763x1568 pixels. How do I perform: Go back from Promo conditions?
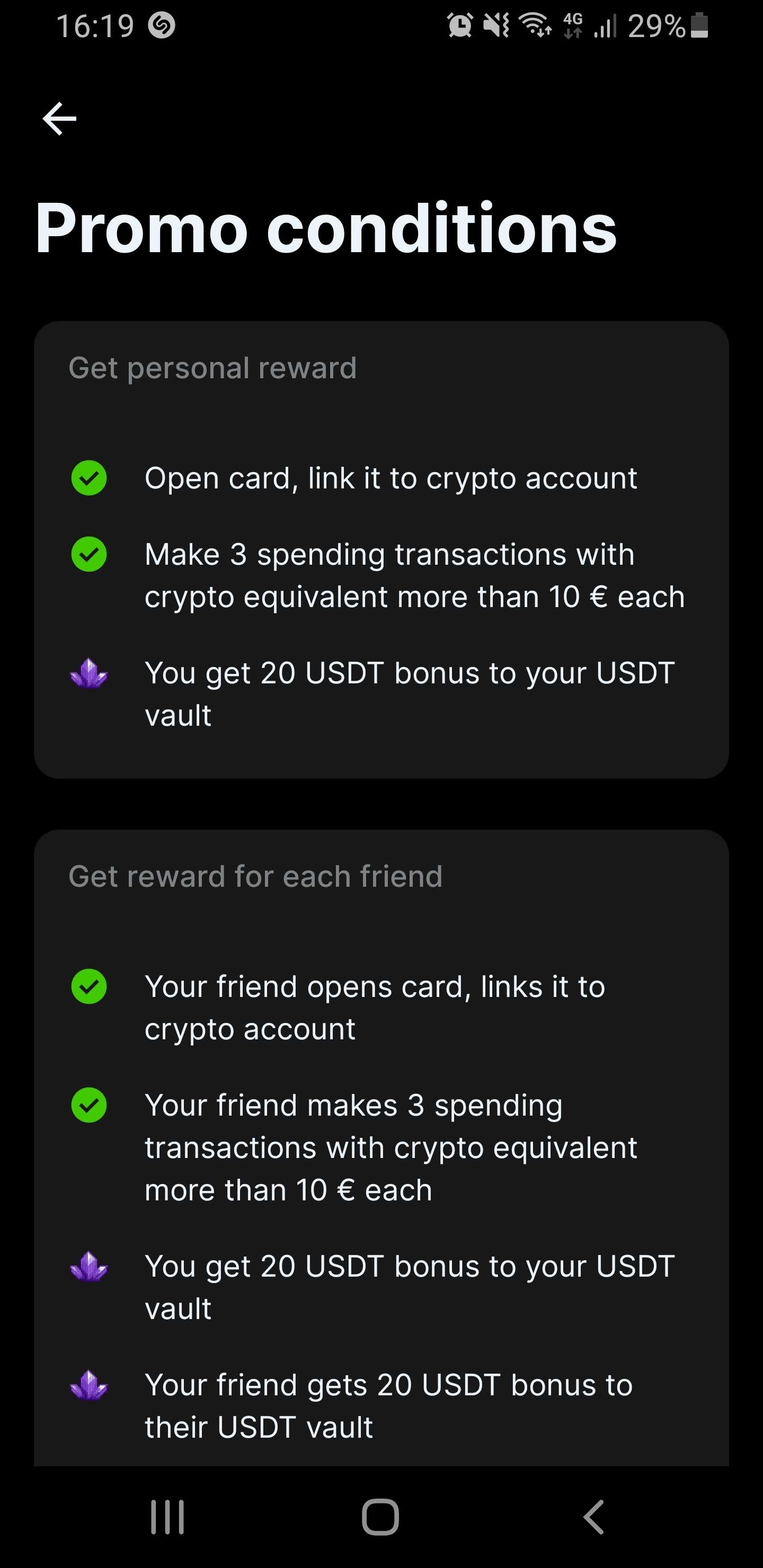(x=60, y=118)
